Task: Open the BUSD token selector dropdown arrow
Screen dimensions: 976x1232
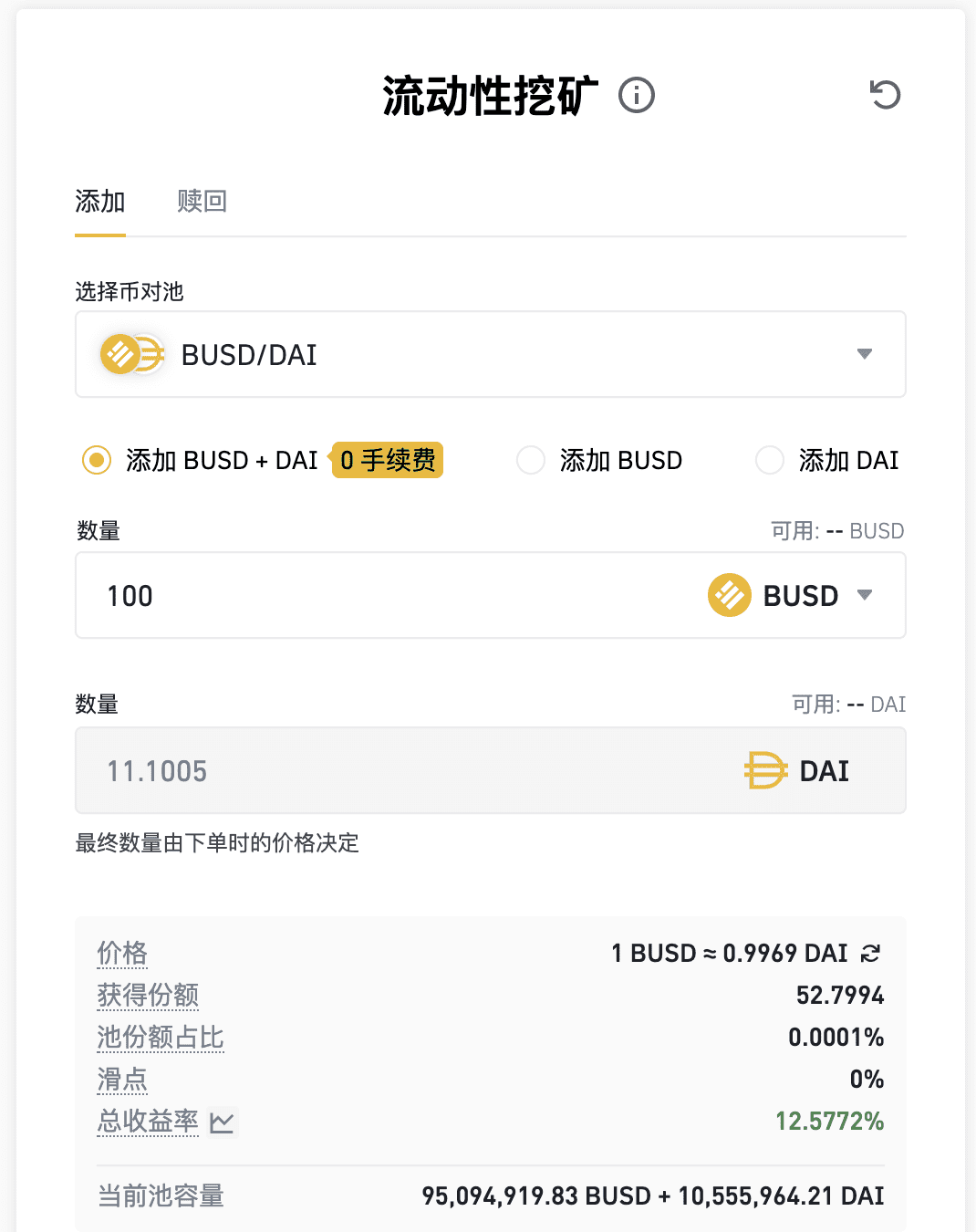Action: click(x=866, y=595)
